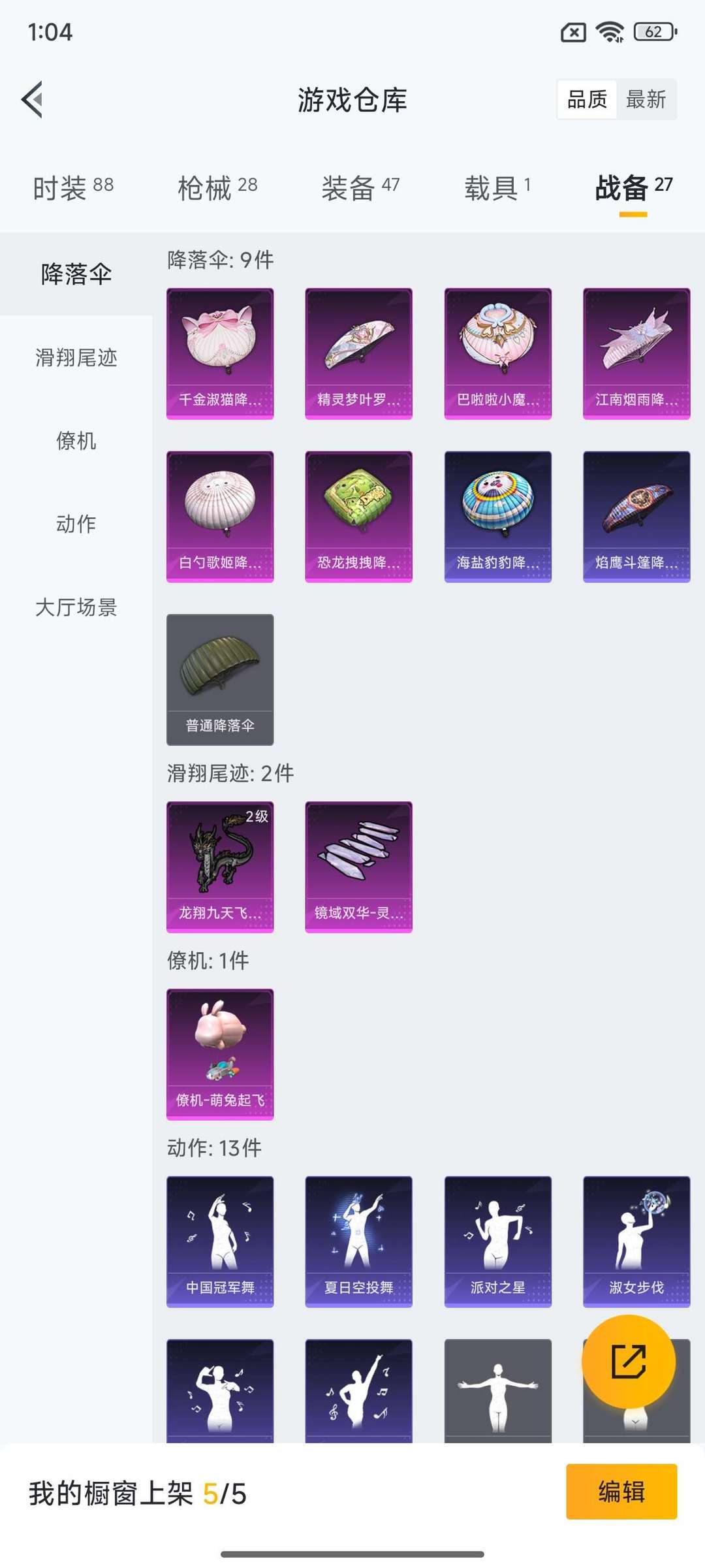Open the 恐龙拽拽 parachute item

click(358, 516)
